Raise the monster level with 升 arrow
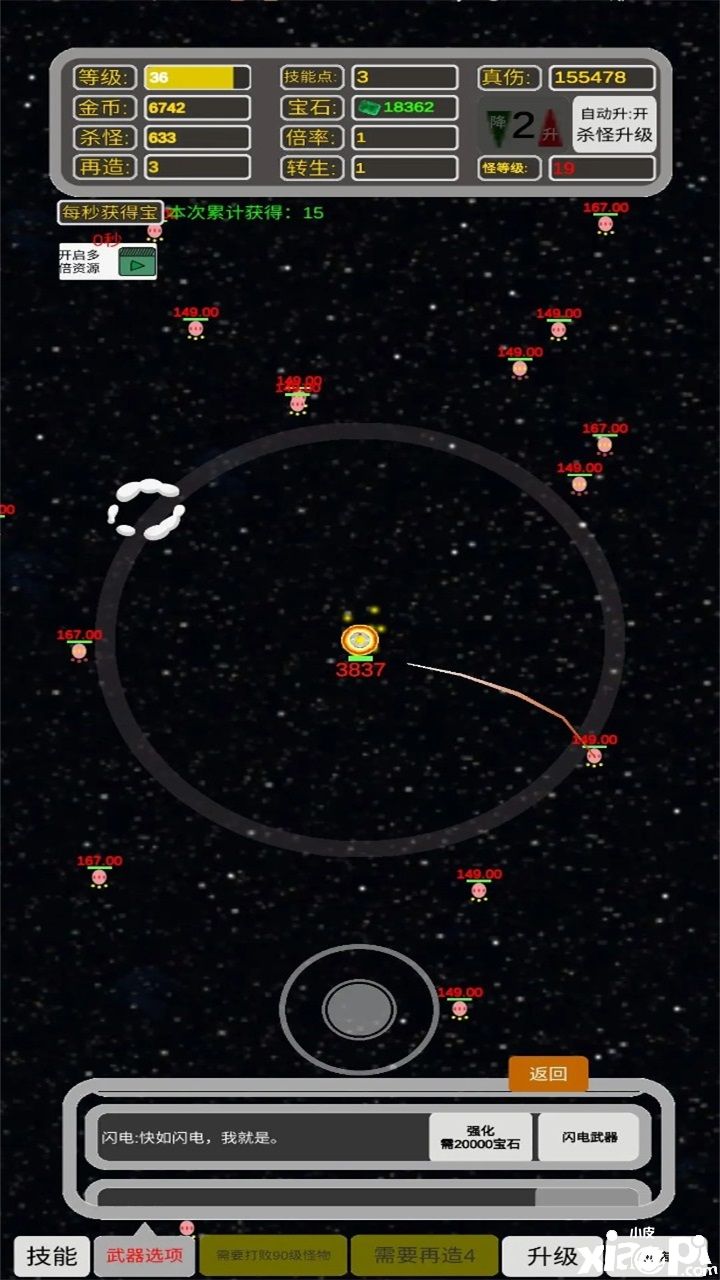This screenshot has width=720, height=1280. [x=549, y=127]
